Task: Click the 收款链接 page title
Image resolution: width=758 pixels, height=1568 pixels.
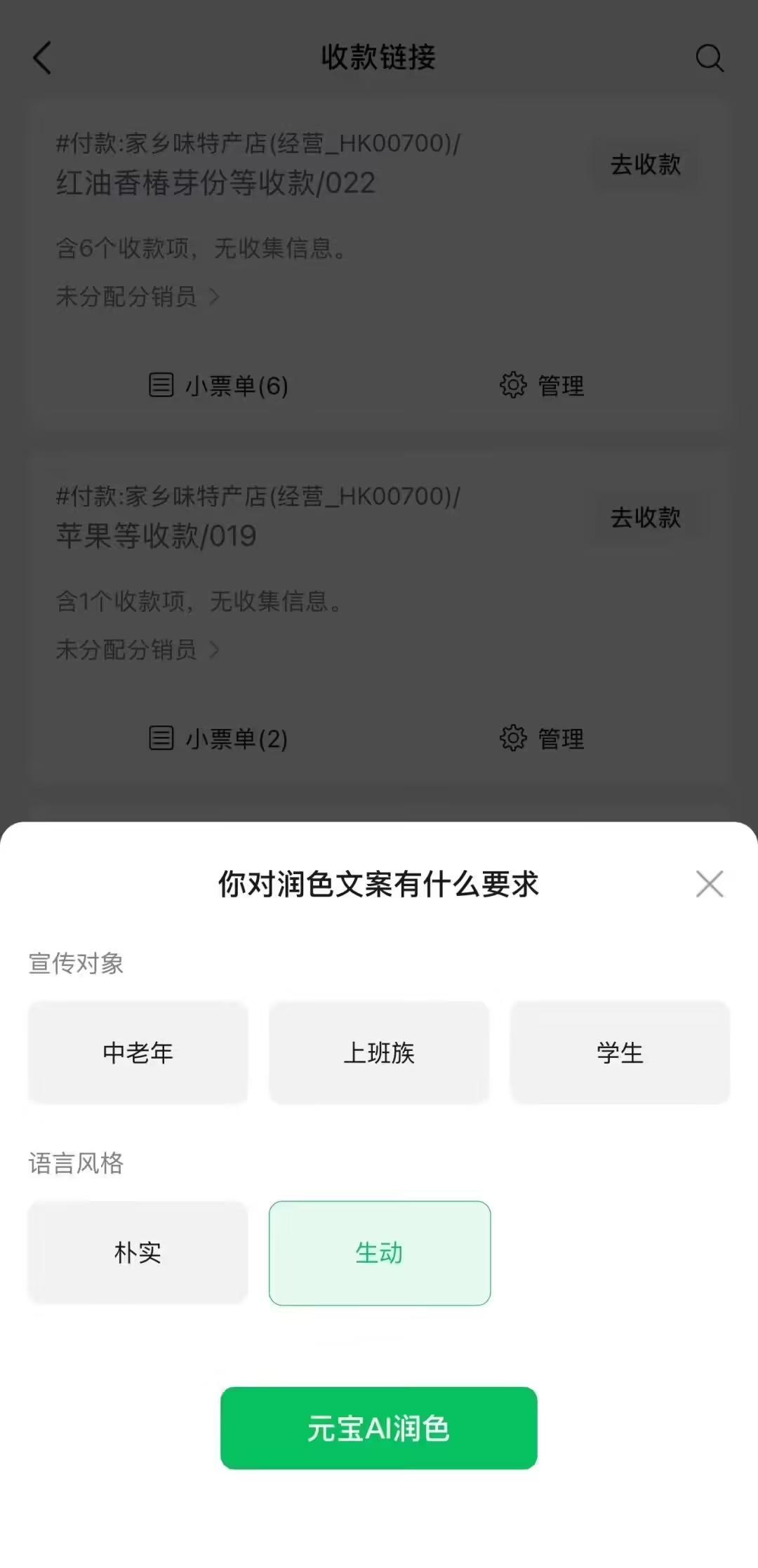Action: [378, 58]
